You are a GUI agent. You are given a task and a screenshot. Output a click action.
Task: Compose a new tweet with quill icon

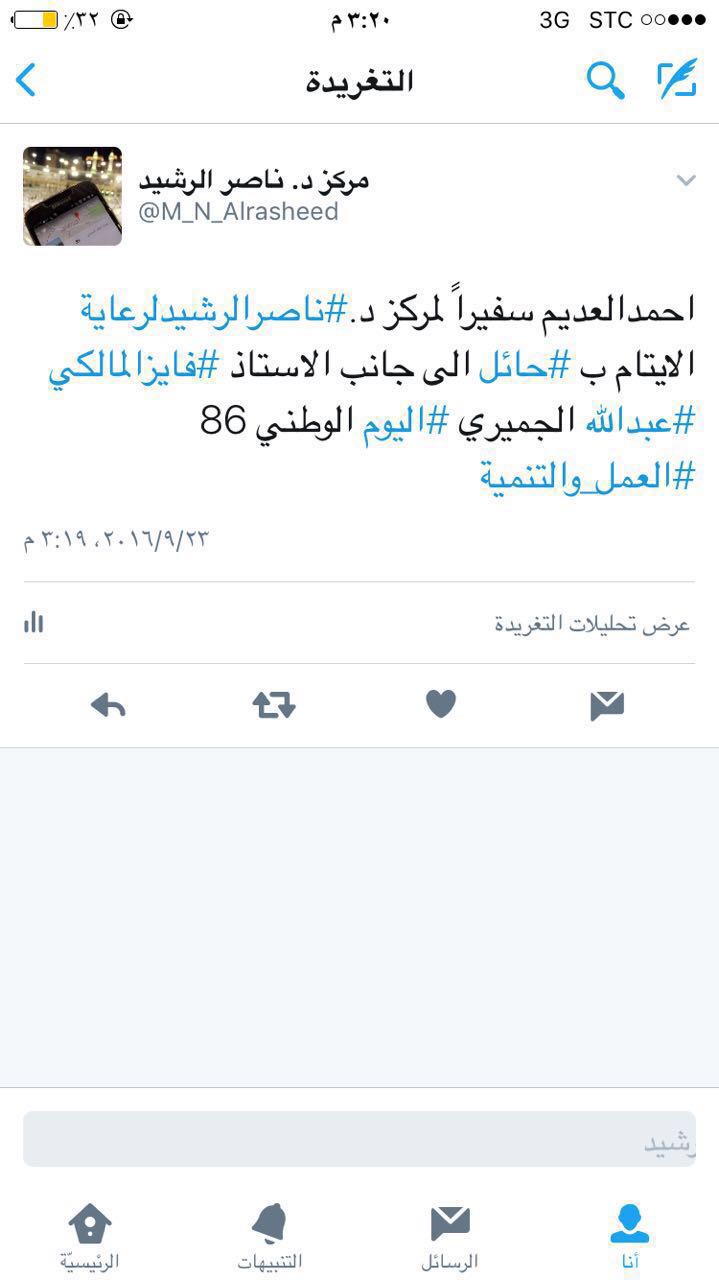point(677,80)
